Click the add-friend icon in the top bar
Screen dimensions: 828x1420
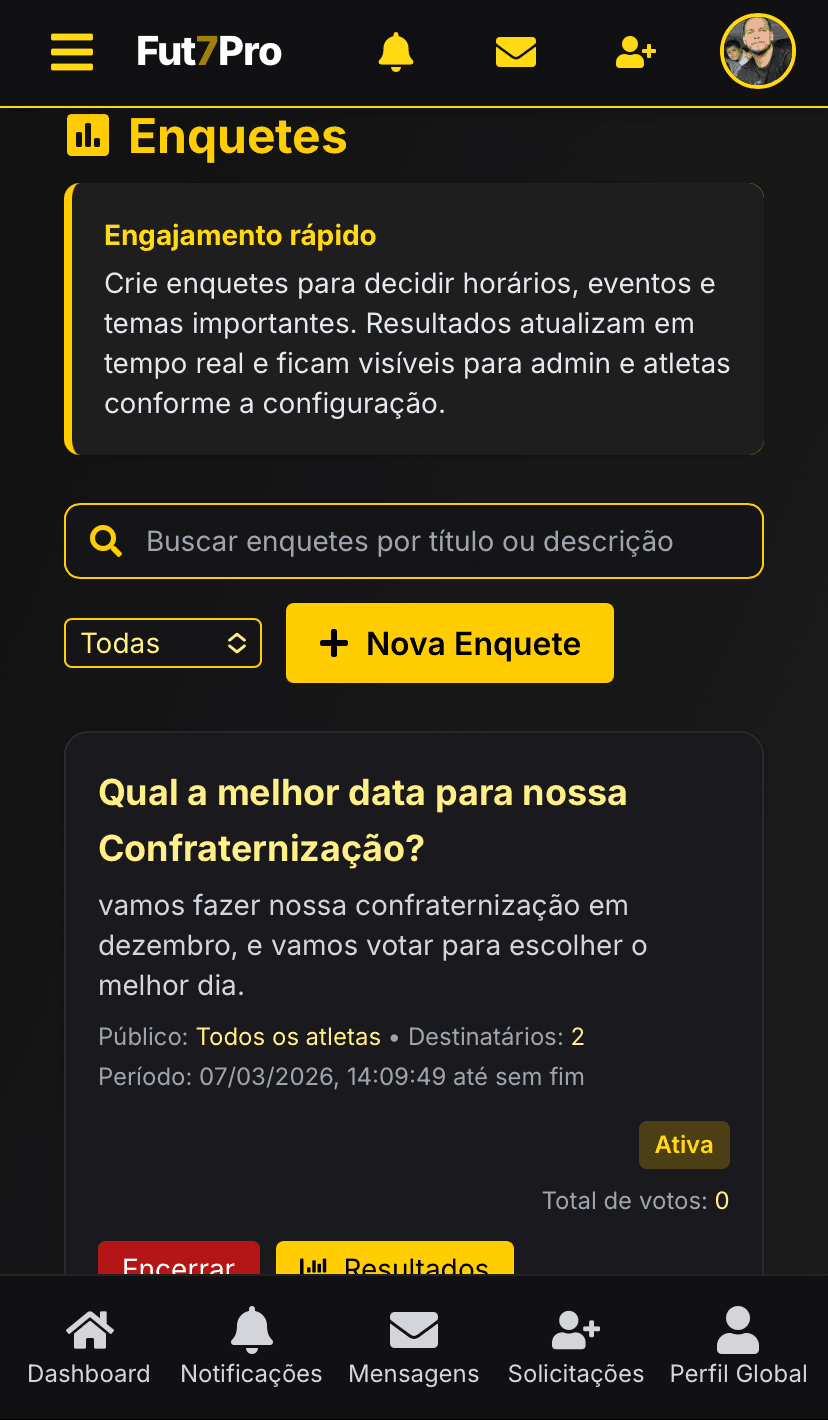pyautogui.click(x=634, y=51)
